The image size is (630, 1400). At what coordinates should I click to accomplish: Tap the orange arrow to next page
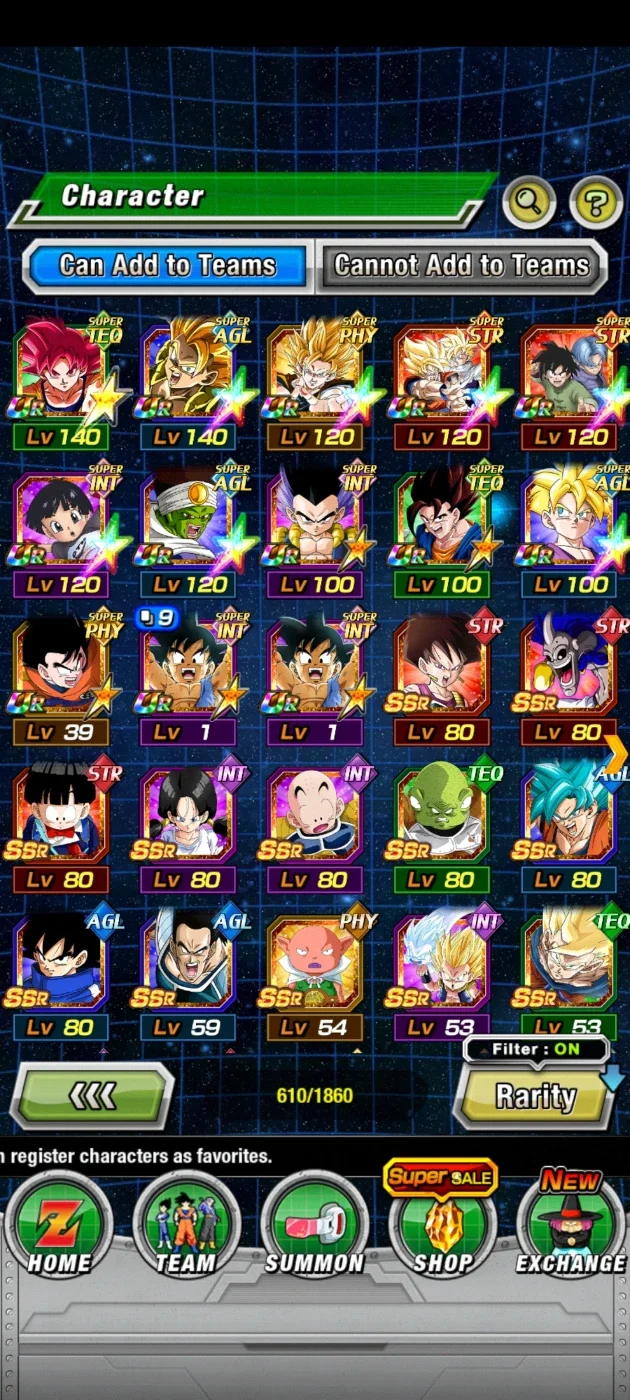[617, 752]
